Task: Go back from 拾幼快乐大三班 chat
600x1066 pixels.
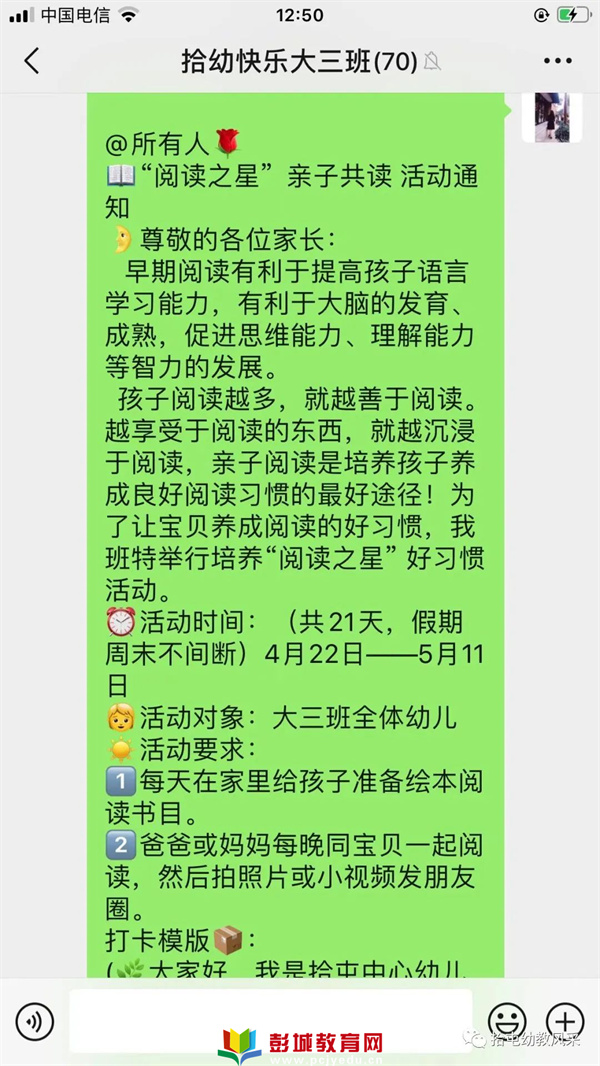Action: [x=32, y=61]
